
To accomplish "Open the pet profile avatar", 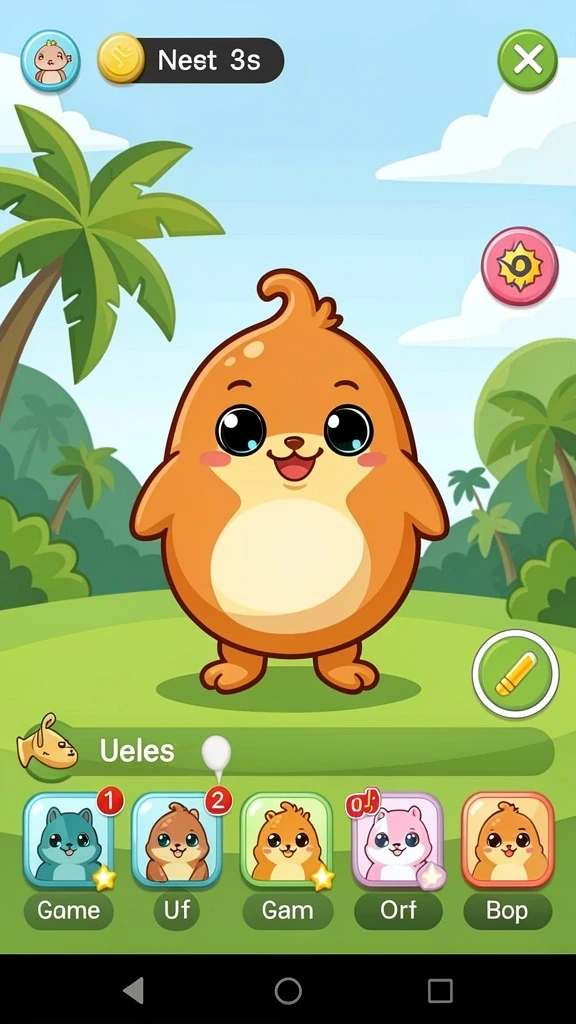I will [51, 61].
